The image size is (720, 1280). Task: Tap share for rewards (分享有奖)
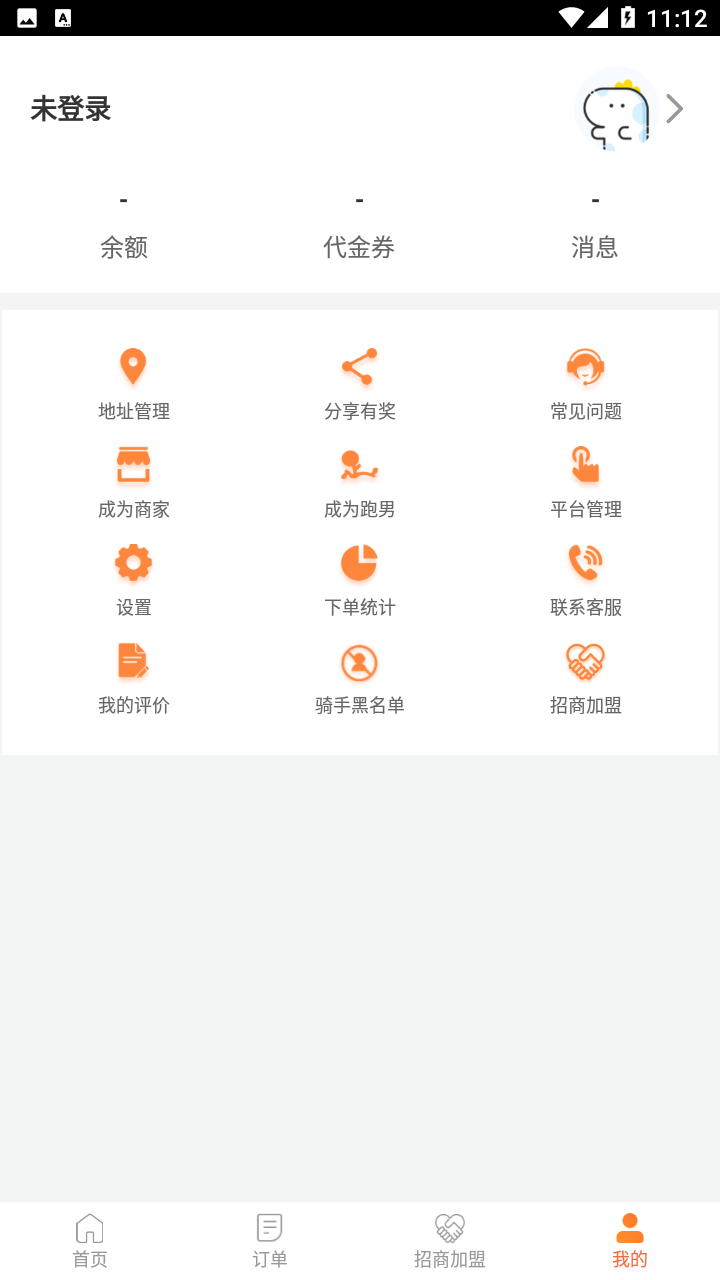[x=359, y=383]
